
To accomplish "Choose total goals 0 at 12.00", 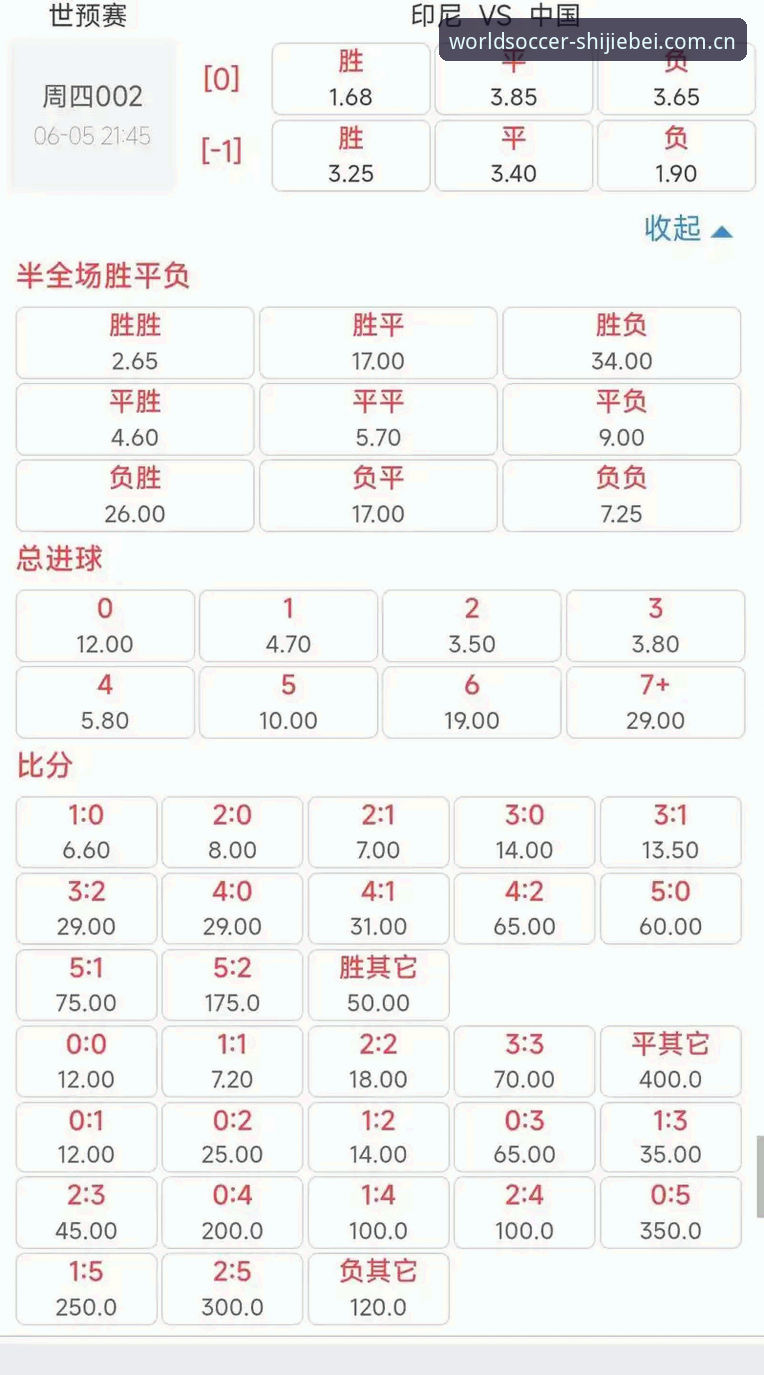I will [105, 626].
